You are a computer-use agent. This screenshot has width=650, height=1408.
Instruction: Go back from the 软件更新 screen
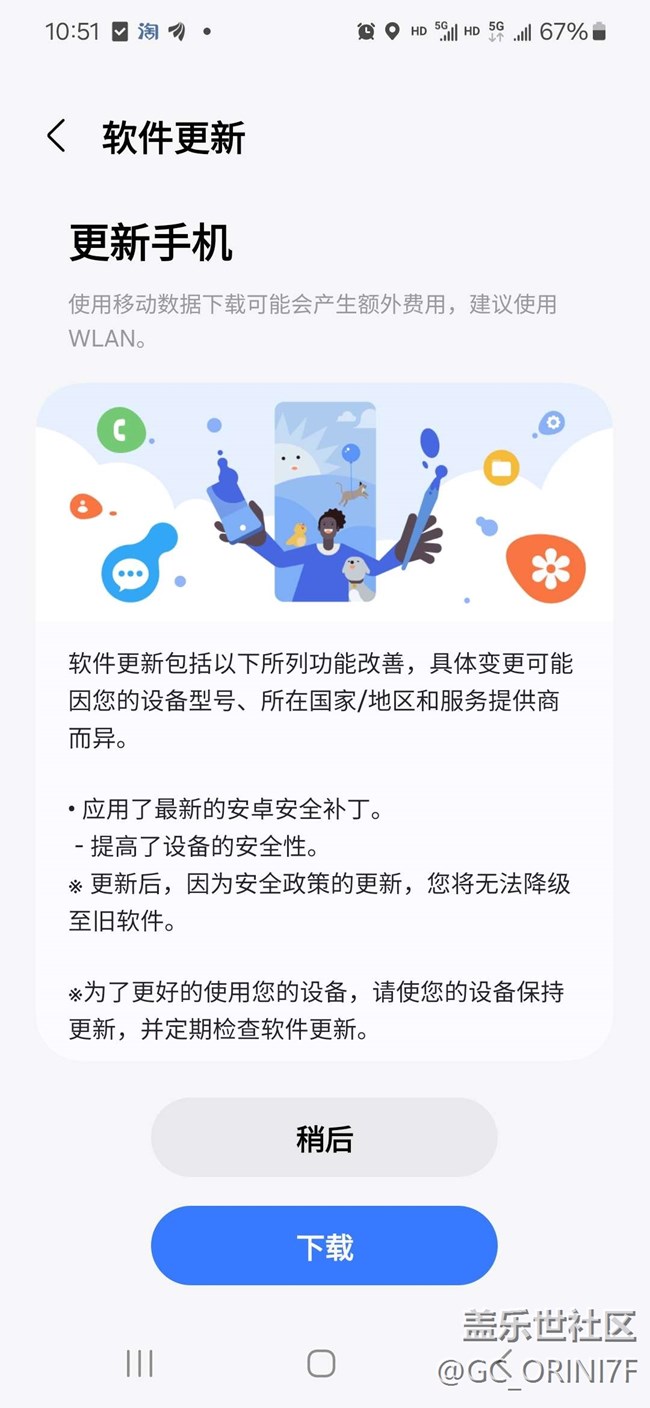pyautogui.click(x=57, y=137)
